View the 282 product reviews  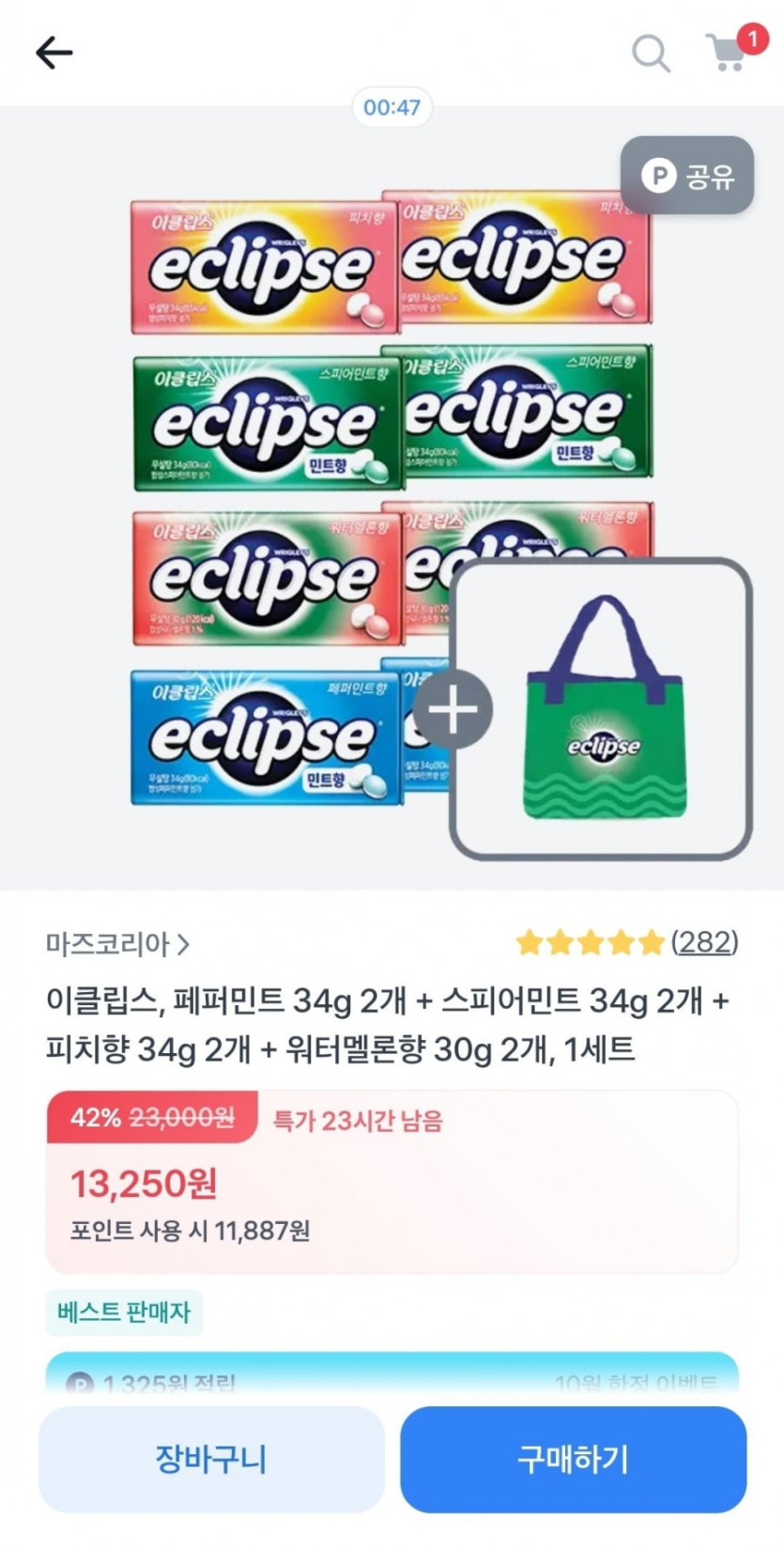(704, 941)
